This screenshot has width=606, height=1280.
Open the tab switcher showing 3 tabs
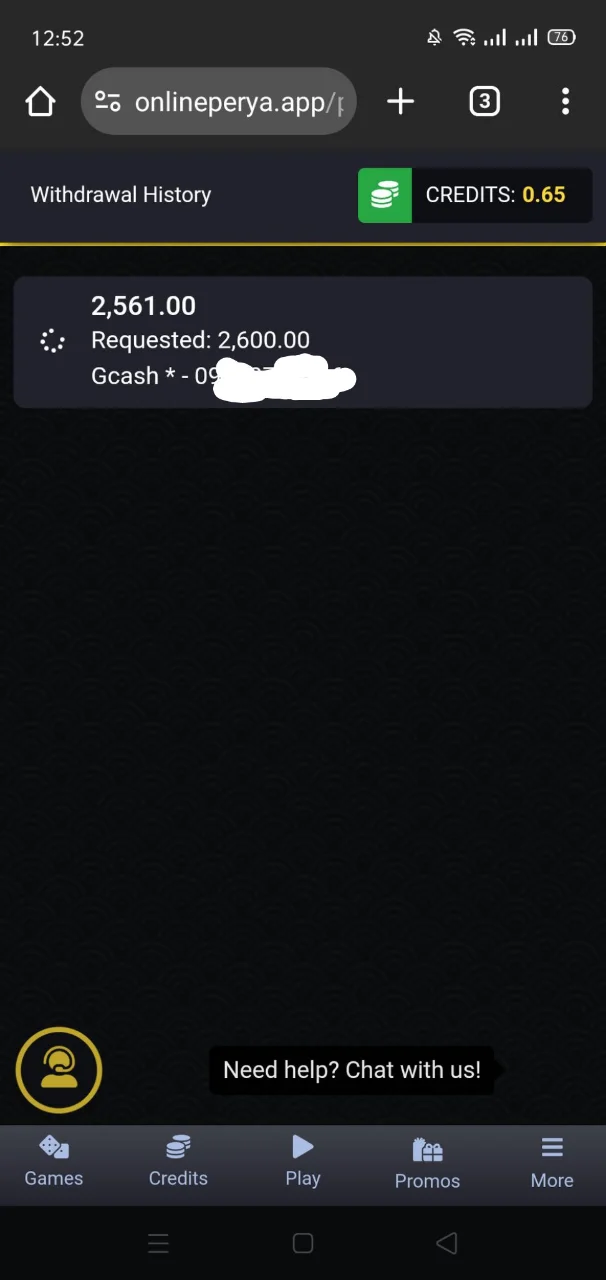484,101
